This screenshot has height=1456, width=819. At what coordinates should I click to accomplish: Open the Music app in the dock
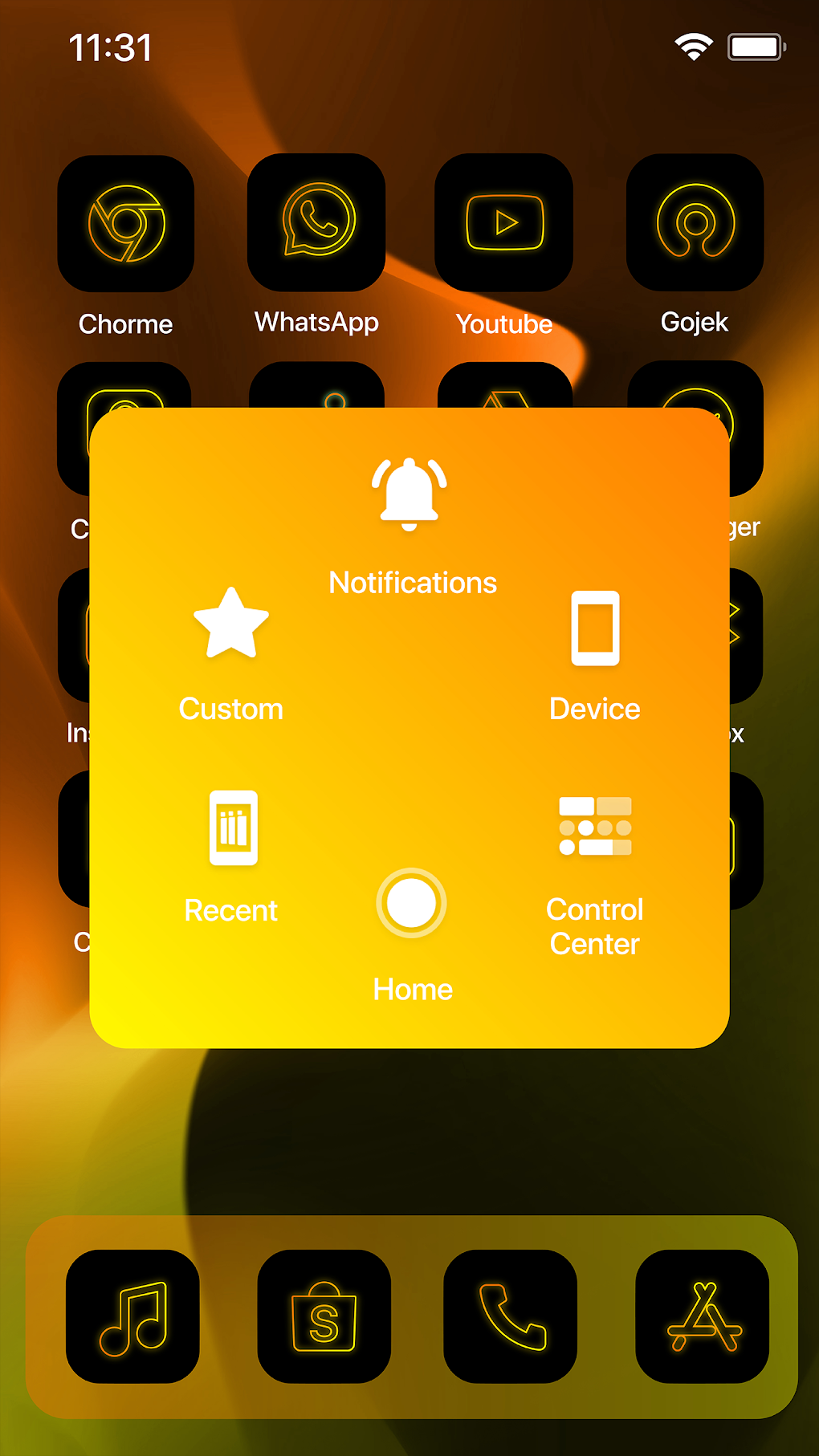132,1316
